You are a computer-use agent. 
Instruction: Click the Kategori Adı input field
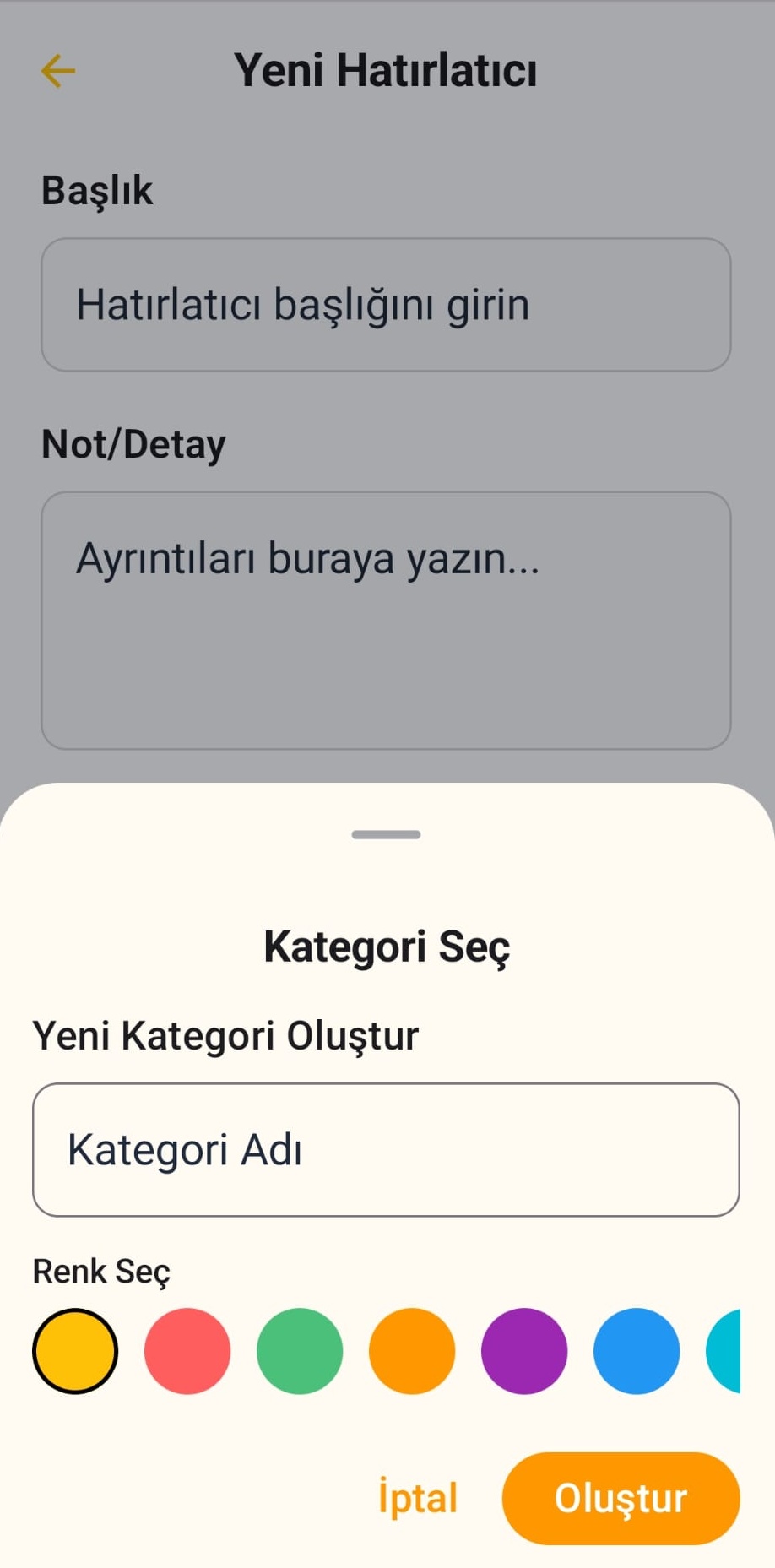[x=386, y=1150]
